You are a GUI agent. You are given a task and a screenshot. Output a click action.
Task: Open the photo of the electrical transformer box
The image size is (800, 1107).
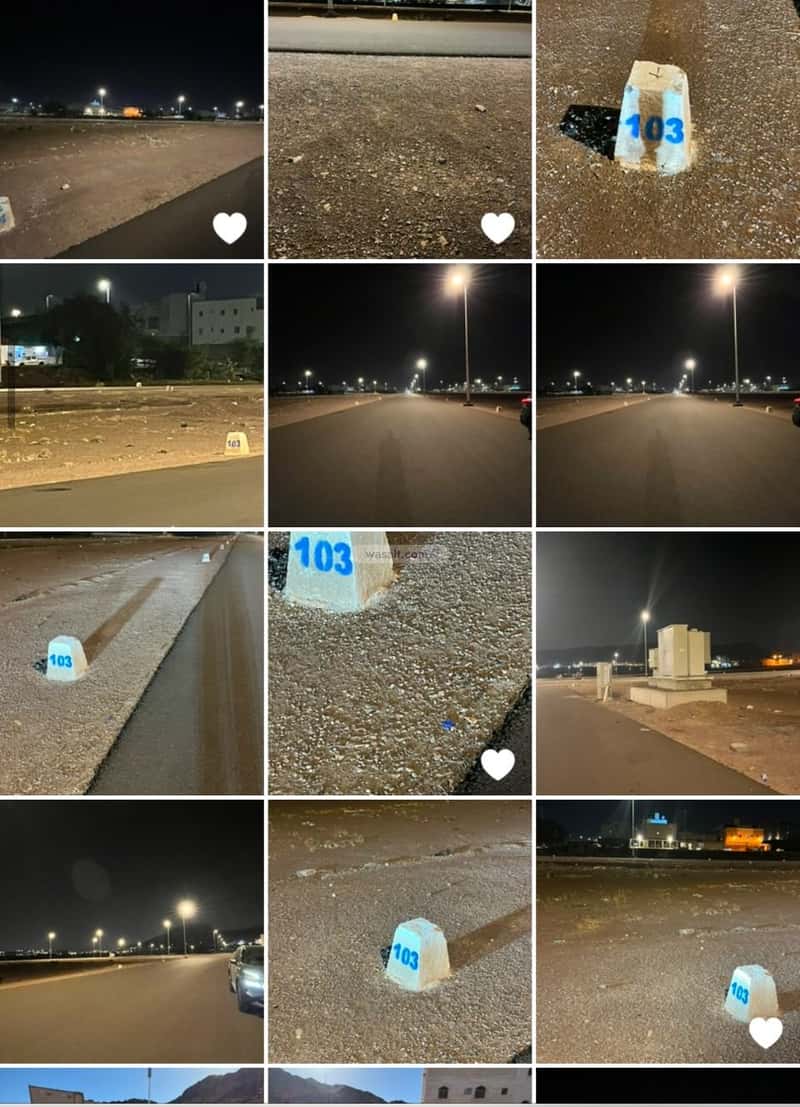tap(668, 663)
